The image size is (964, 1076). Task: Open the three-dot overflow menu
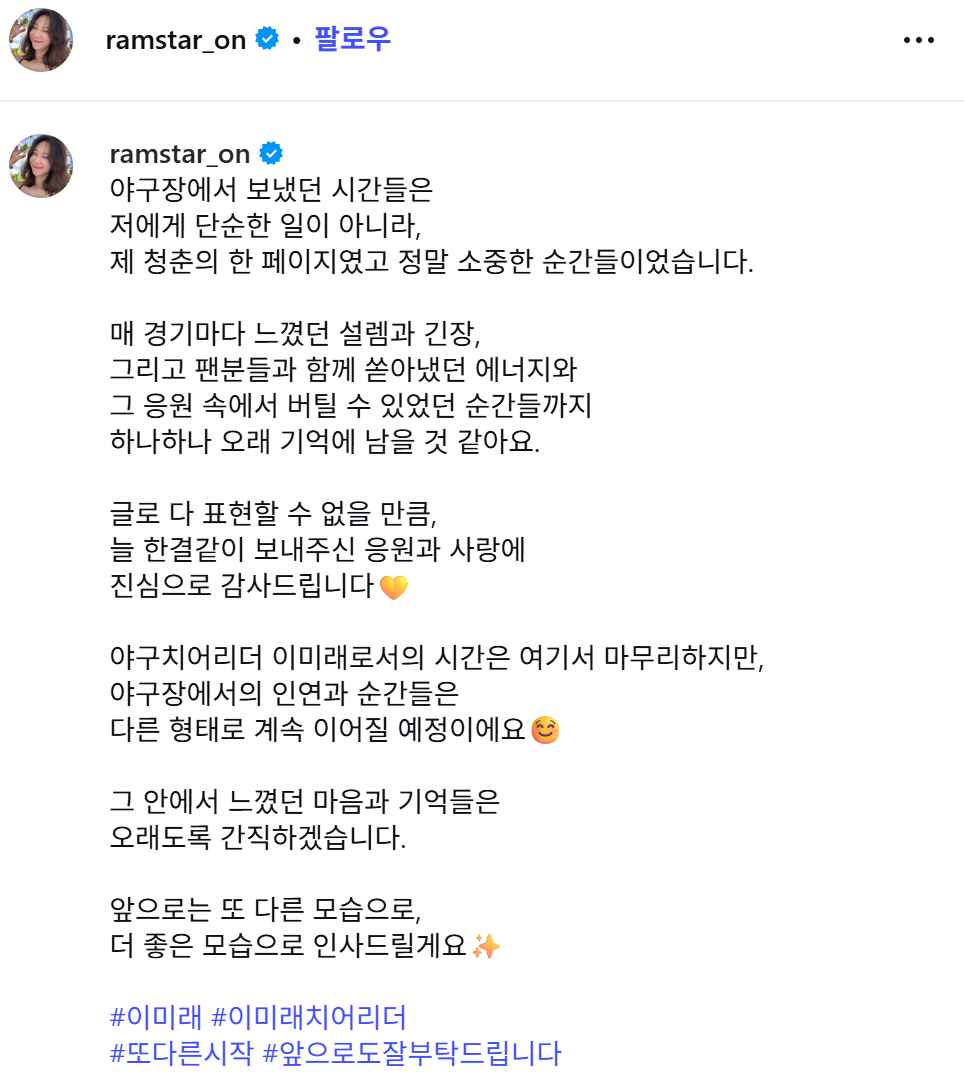pos(919,40)
